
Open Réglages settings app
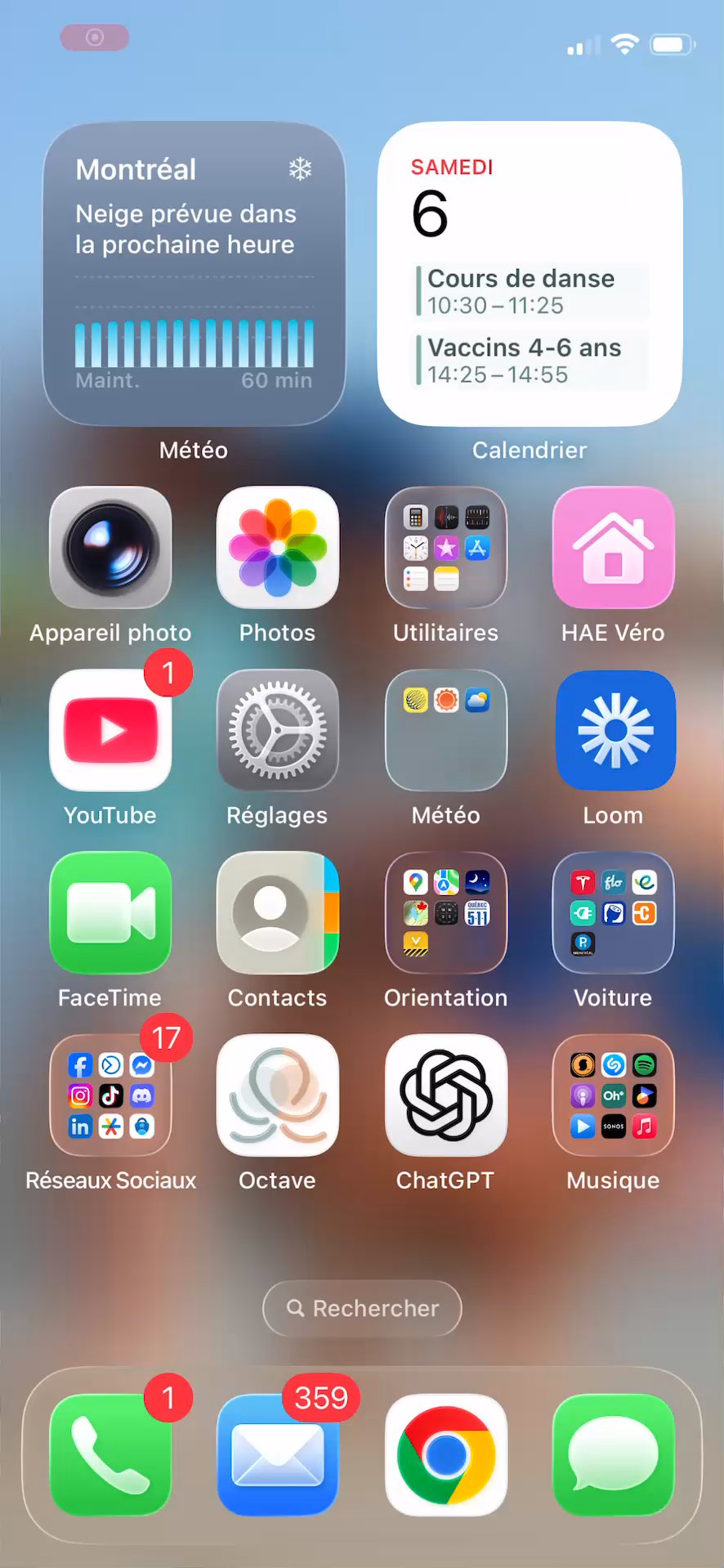[x=278, y=730]
